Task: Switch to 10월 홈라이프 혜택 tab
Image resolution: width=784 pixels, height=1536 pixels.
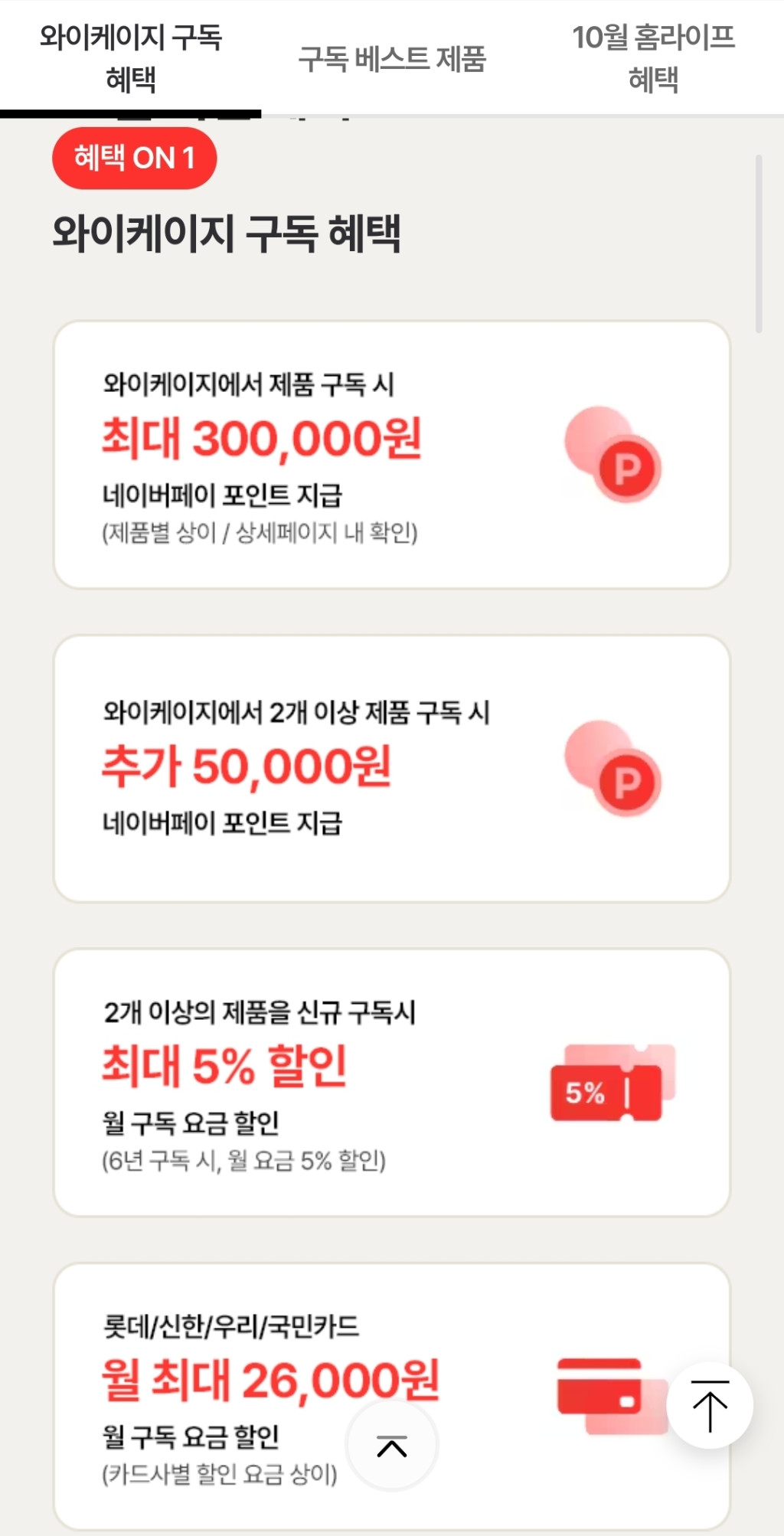Action: point(653,58)
